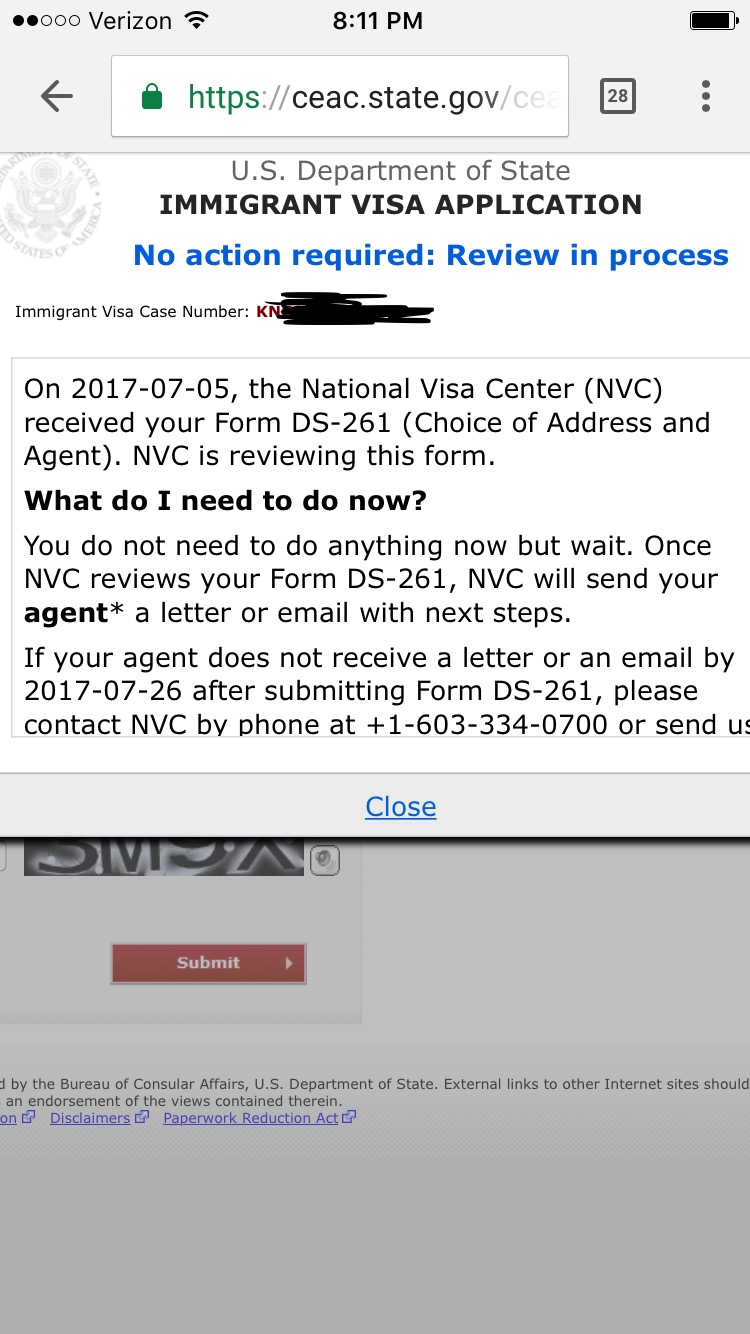This screenshot has width=750, height=1334.
Task: Open the browser overflow menu
Action: coord(706,96)
